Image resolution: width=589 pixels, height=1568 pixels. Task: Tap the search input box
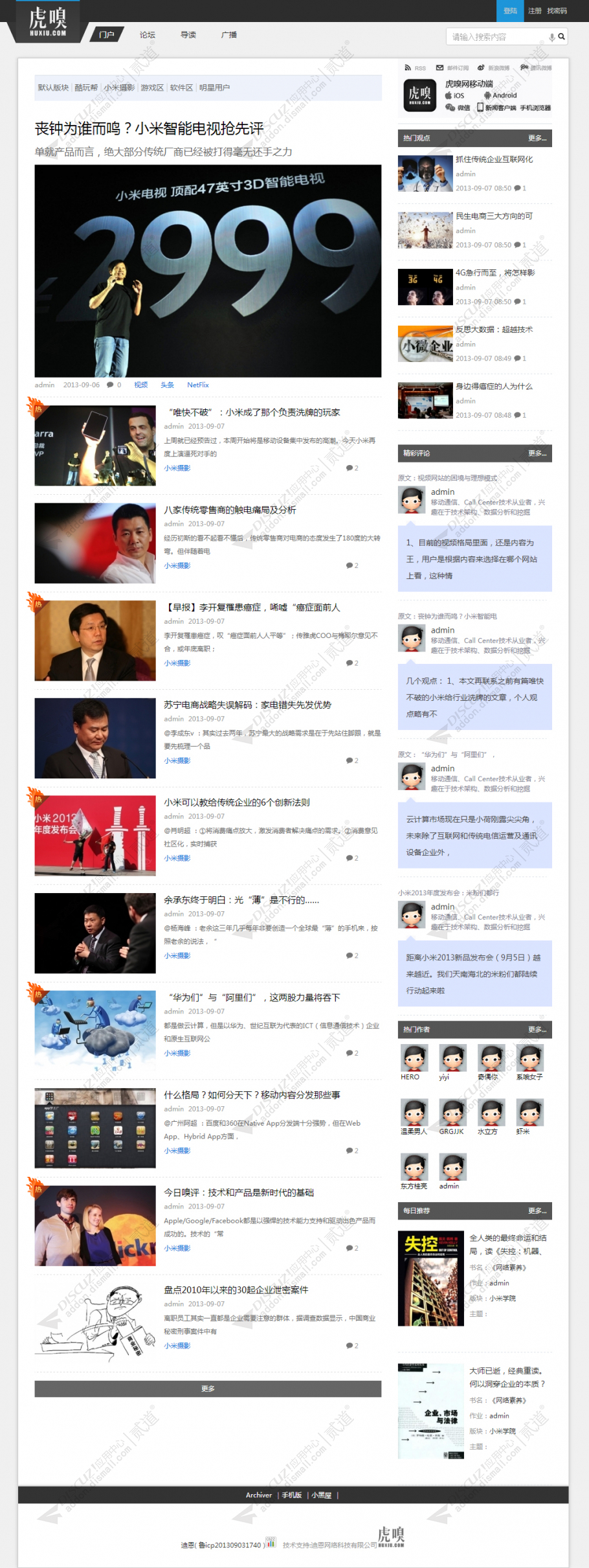pyautogui.click(x=495, y=37)
